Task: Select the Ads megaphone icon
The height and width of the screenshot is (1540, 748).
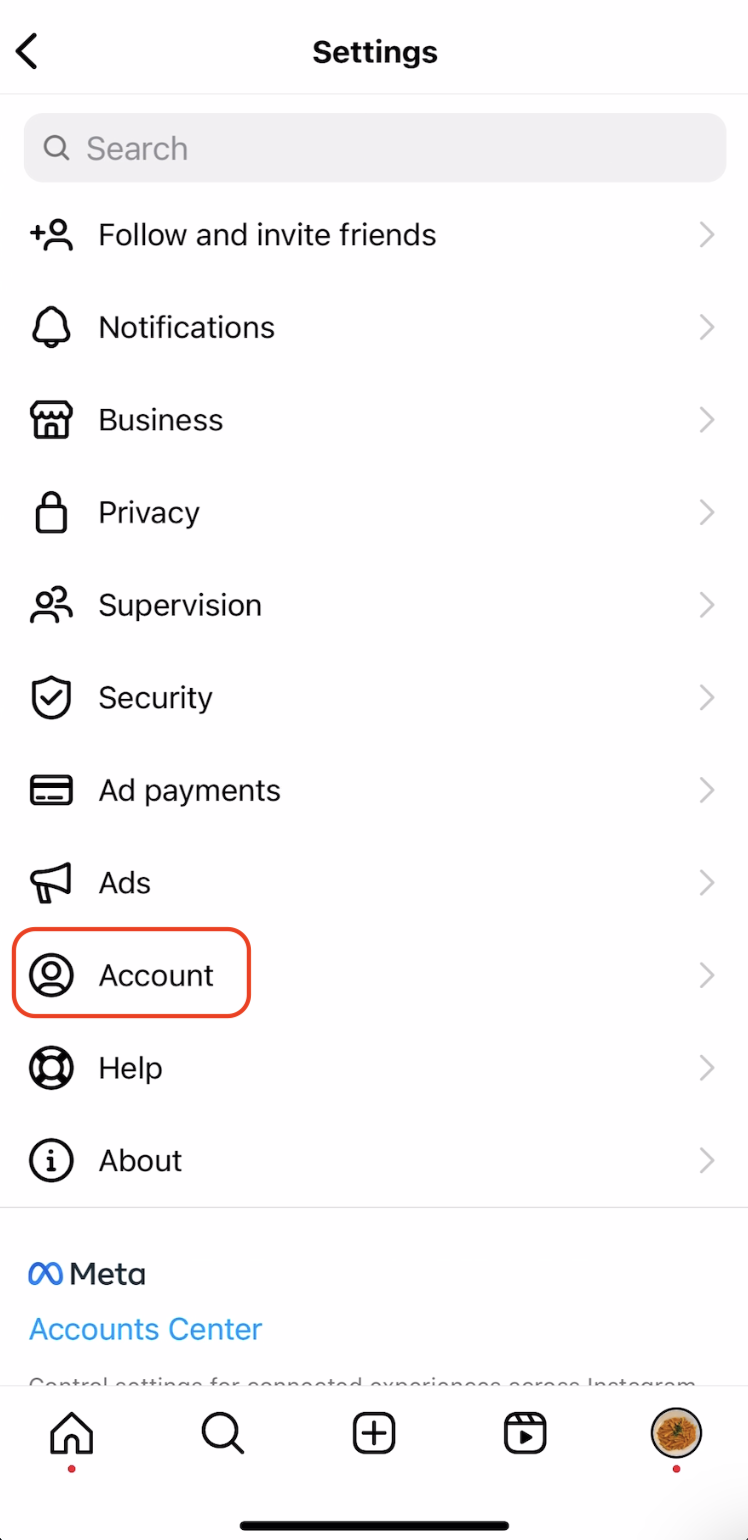Action: coord(51,882)
